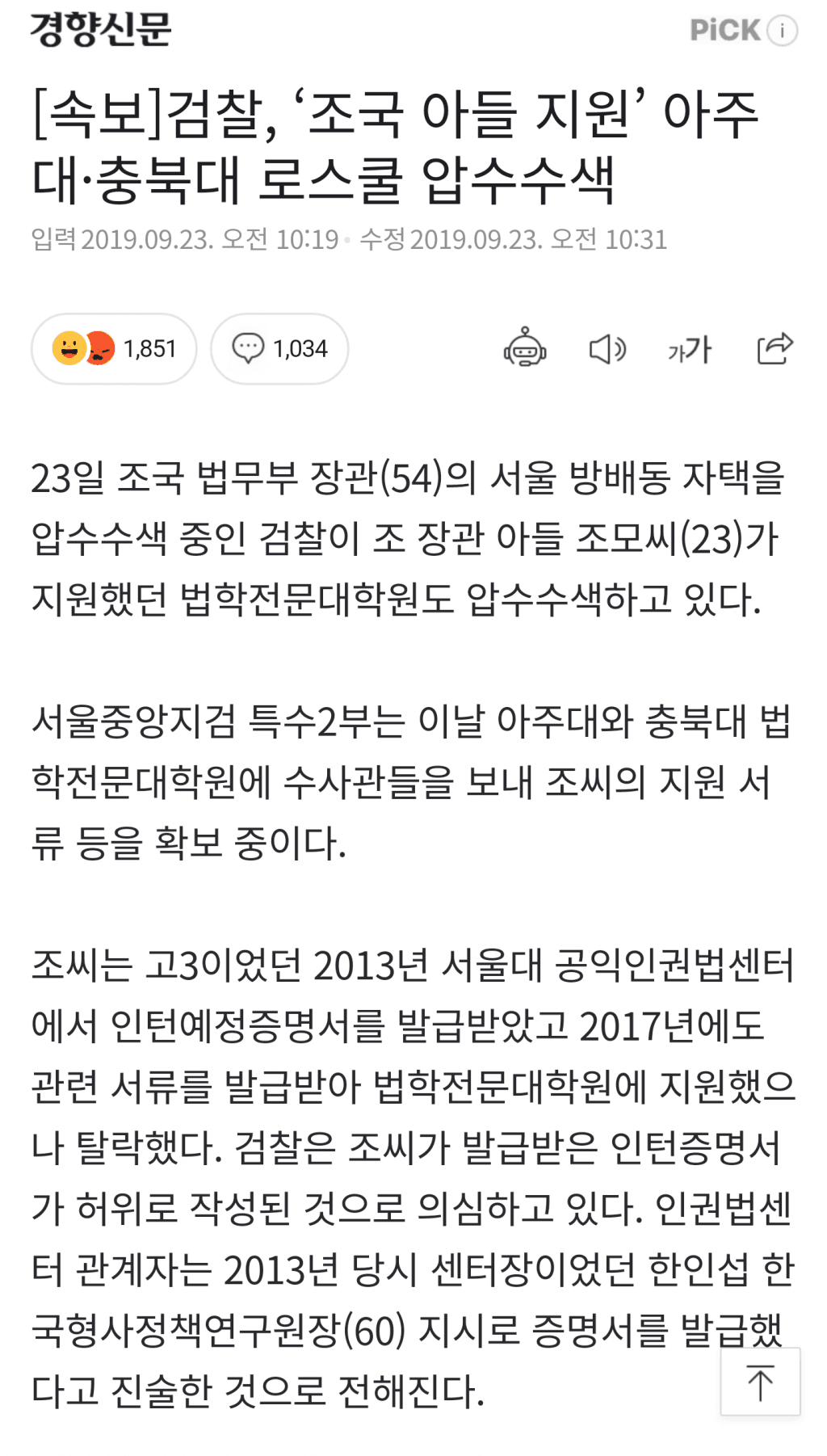Screen dimensions: 827x1456
Task: Listen to the article with the speaker icon
Action: pos(607,349)
